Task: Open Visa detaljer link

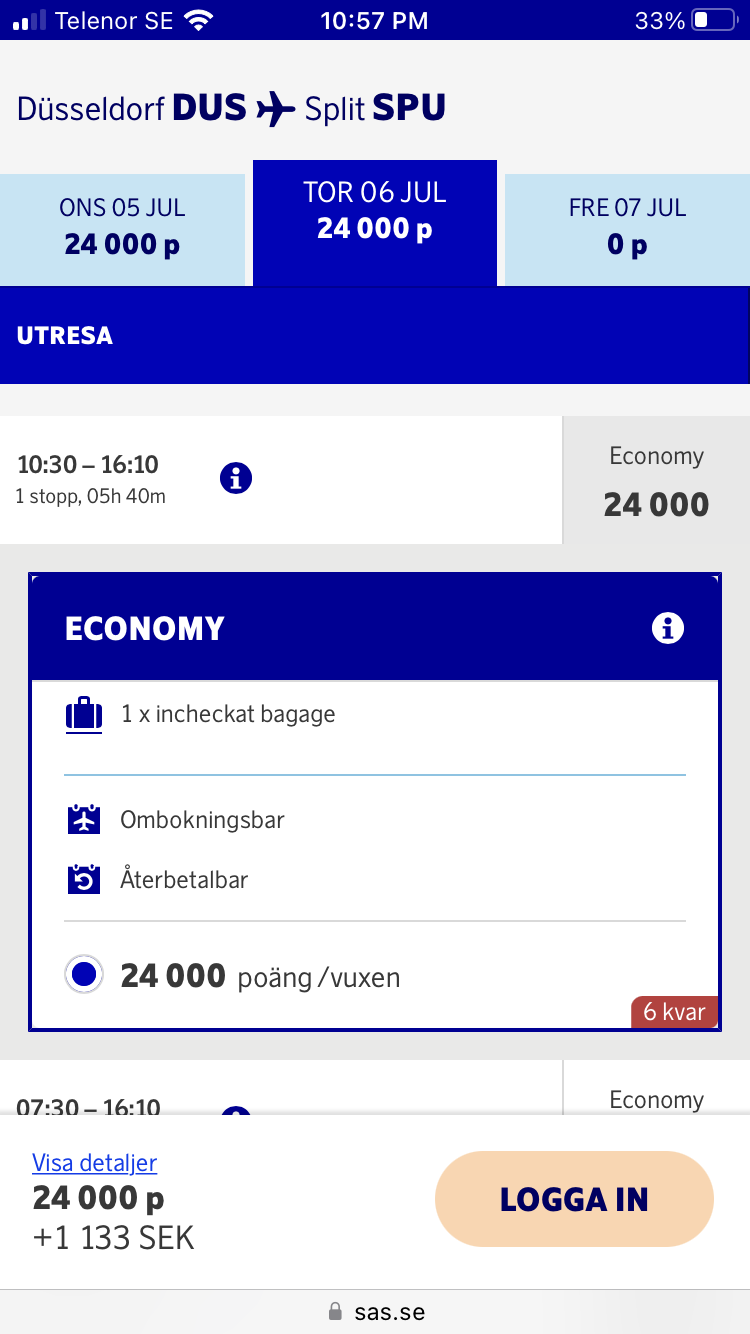Action: [95, 1163]
